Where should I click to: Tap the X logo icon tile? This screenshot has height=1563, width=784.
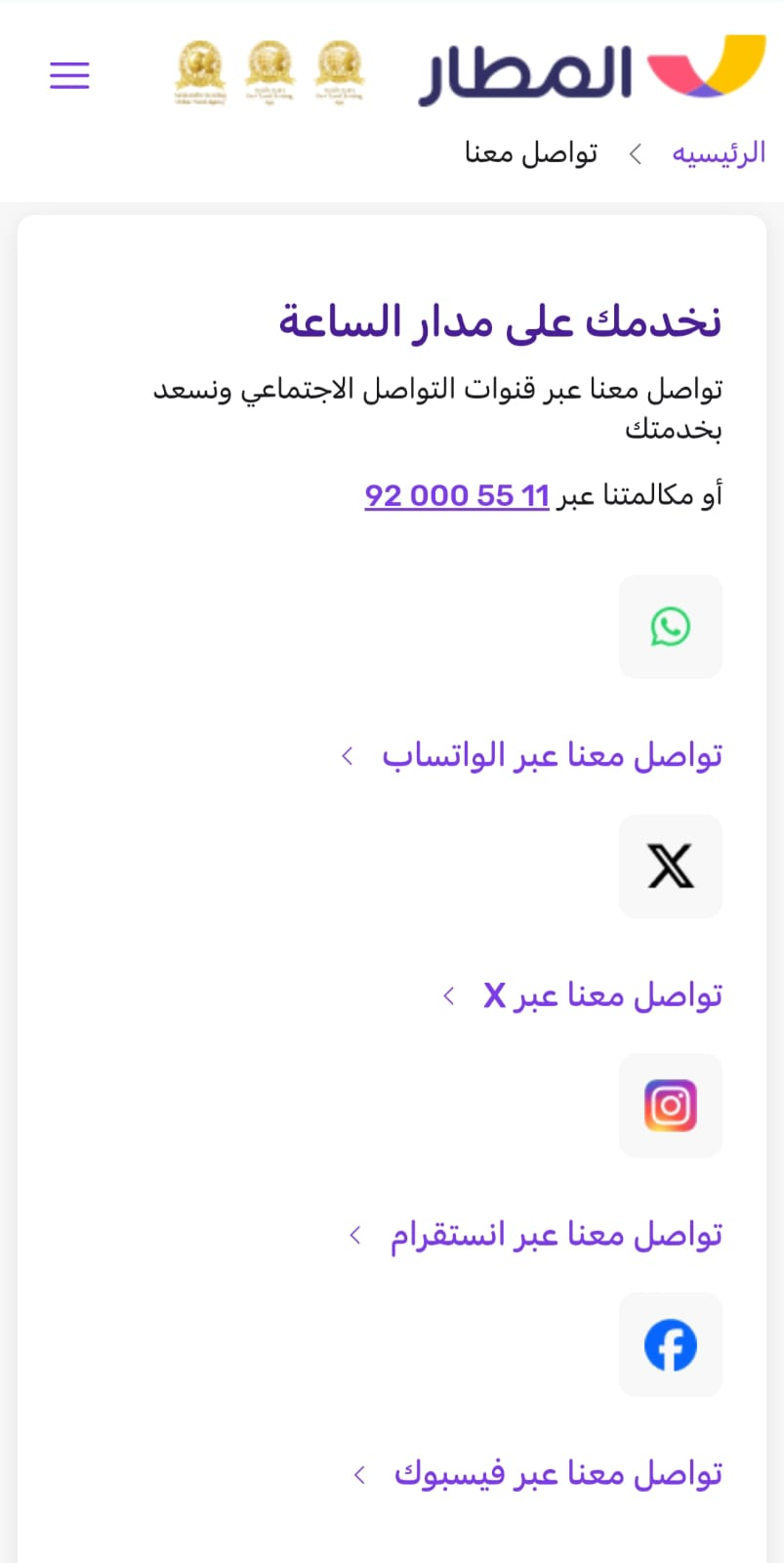pos(671,866)
